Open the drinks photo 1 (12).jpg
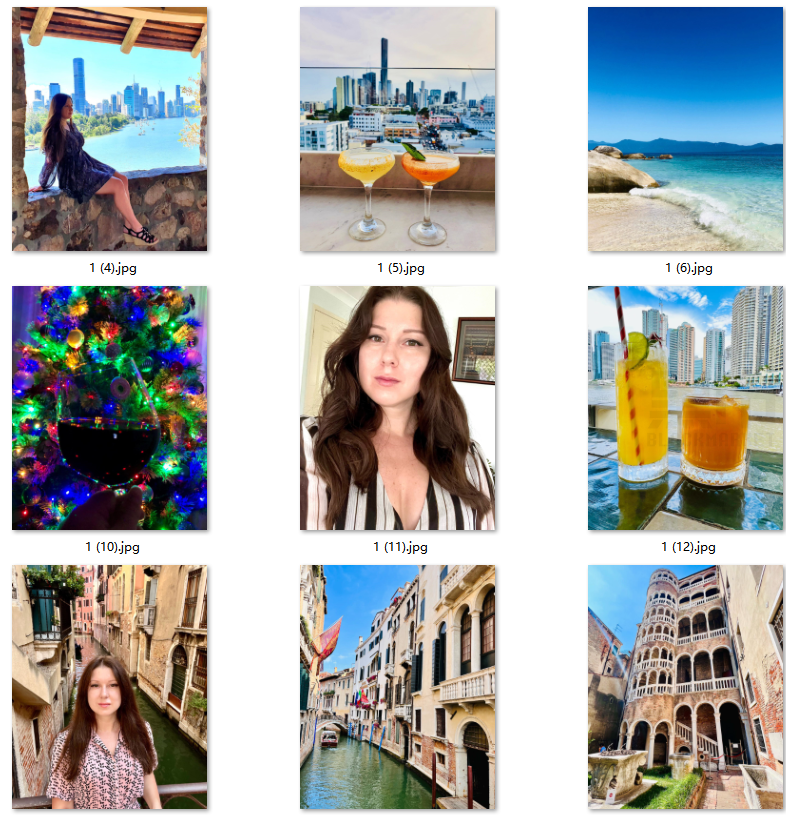 [x=685, y=408]
